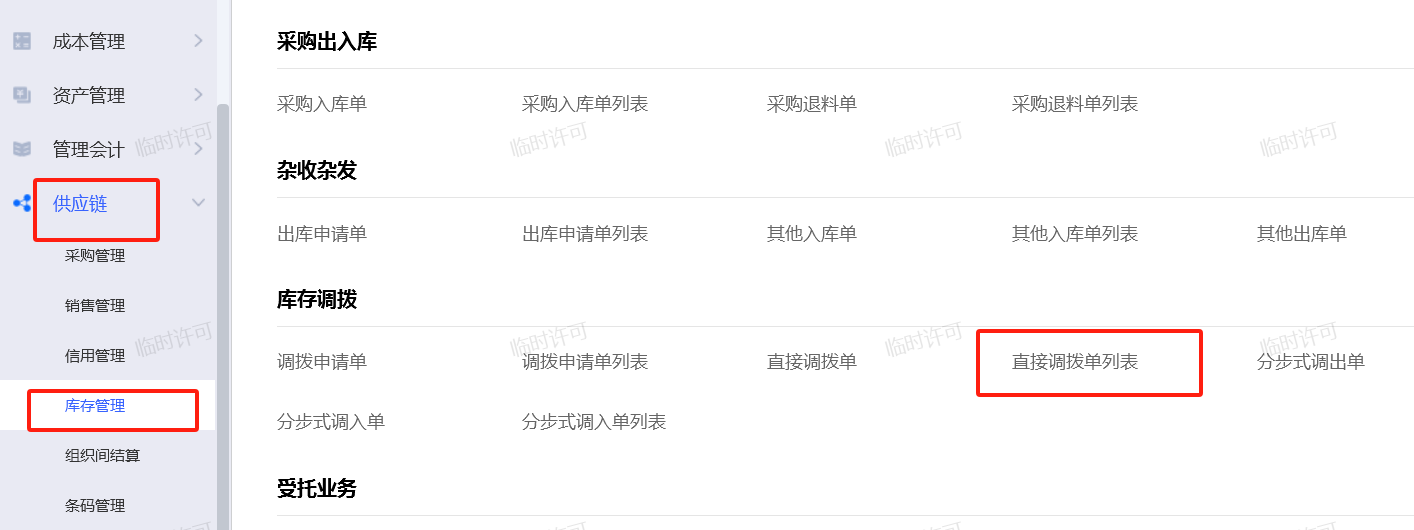This screenshot has height=530, width=1414.
Task: Open 采购入库单列表
Action: coord(585,104)
